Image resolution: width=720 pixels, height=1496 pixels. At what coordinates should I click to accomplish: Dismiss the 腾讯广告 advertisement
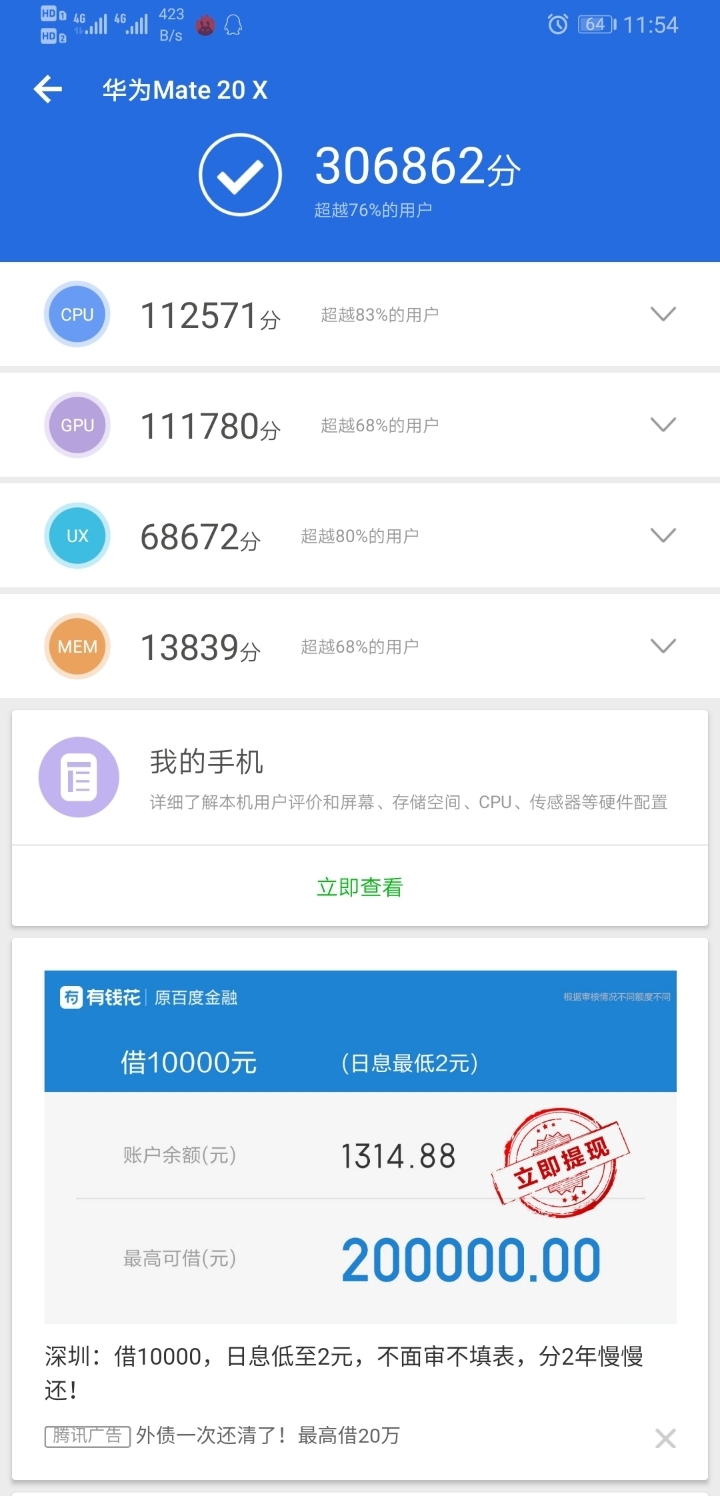click(665, 1438)
